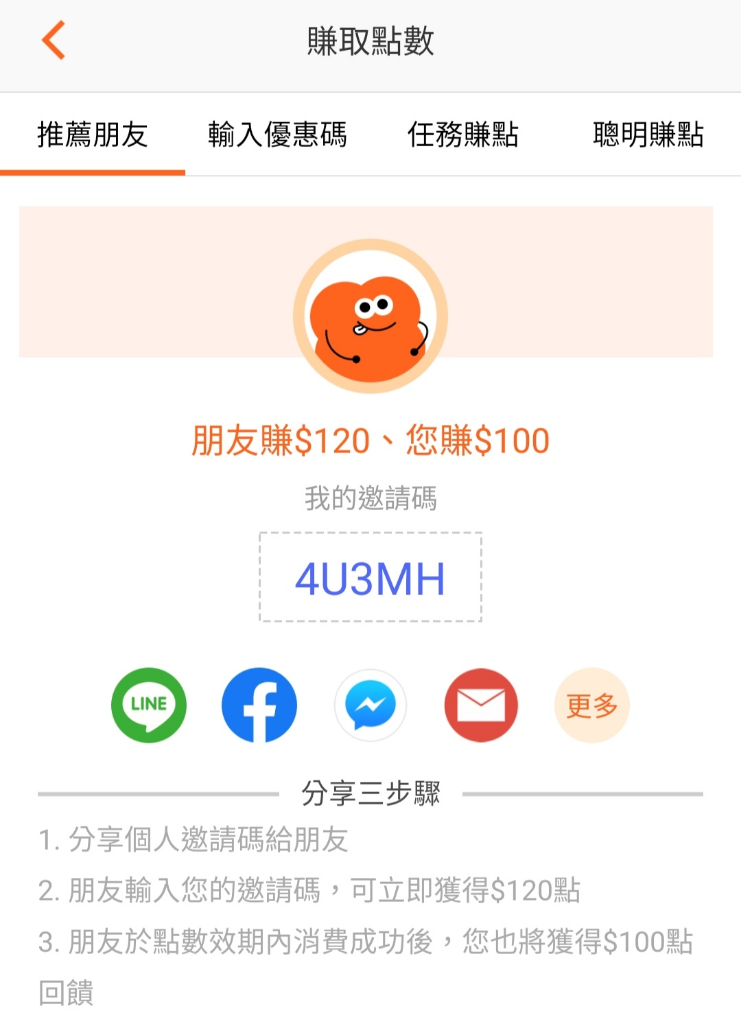Share invitation code by email
Screen dimensions: 741x1024
(481, 705)
